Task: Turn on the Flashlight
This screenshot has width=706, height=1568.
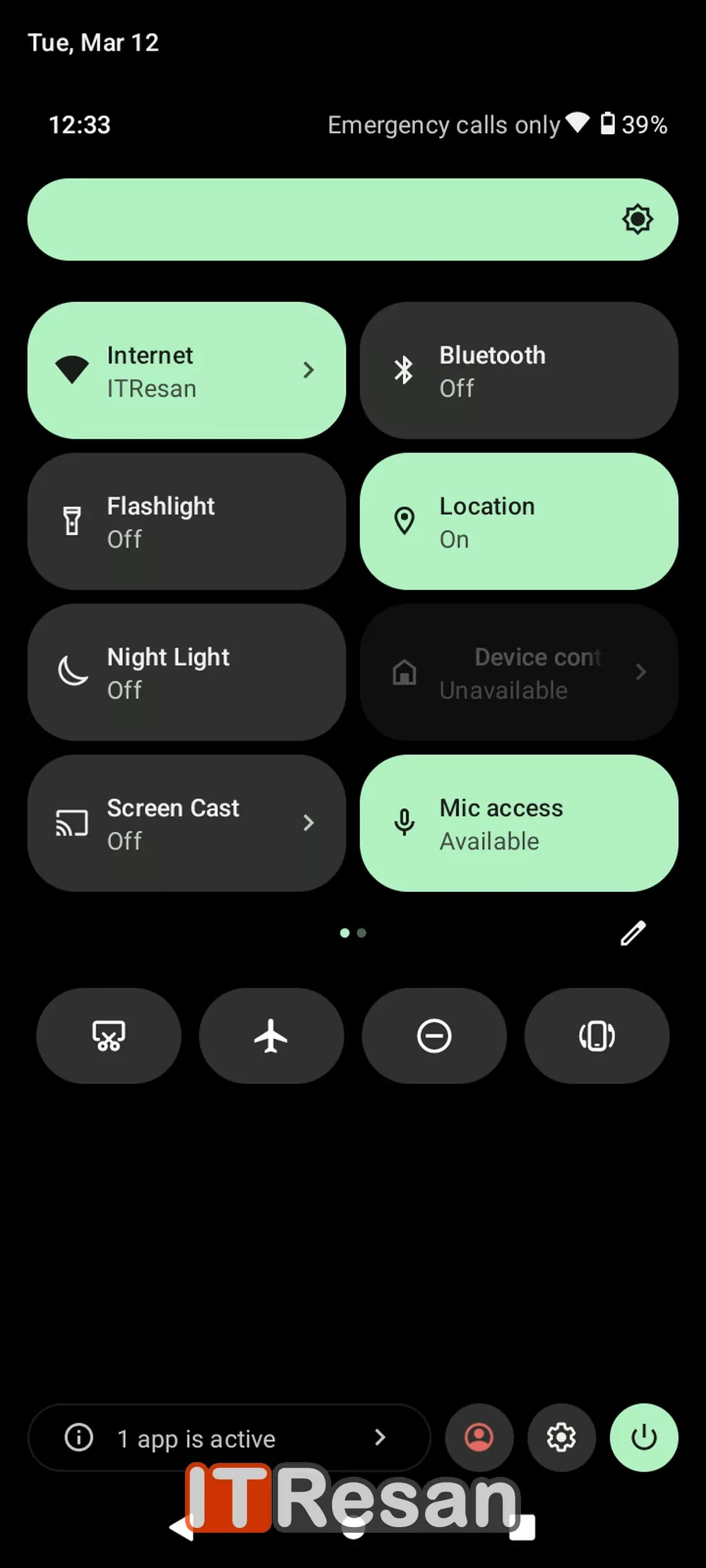Action: 186,521
